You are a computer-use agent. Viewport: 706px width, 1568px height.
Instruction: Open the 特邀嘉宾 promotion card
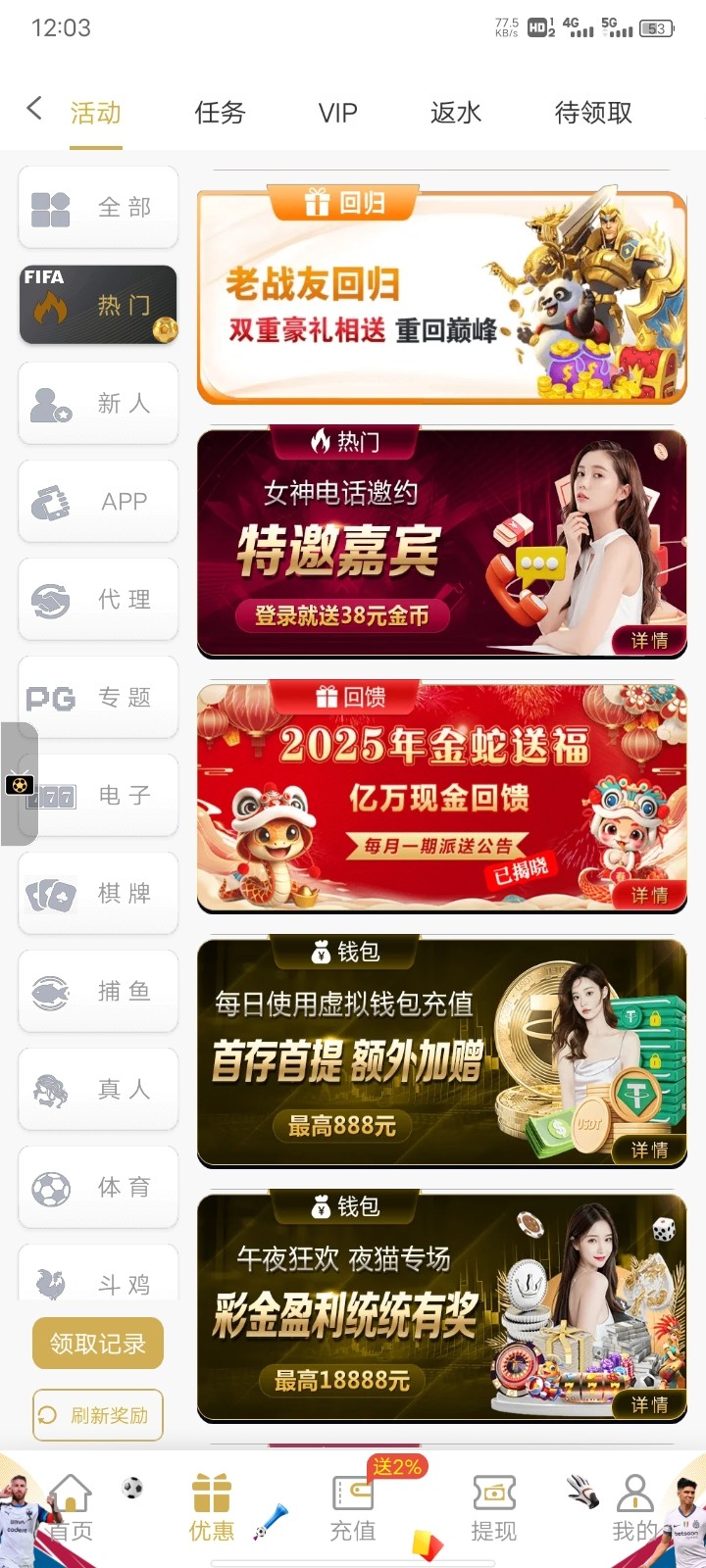click(x=441, y=542)
